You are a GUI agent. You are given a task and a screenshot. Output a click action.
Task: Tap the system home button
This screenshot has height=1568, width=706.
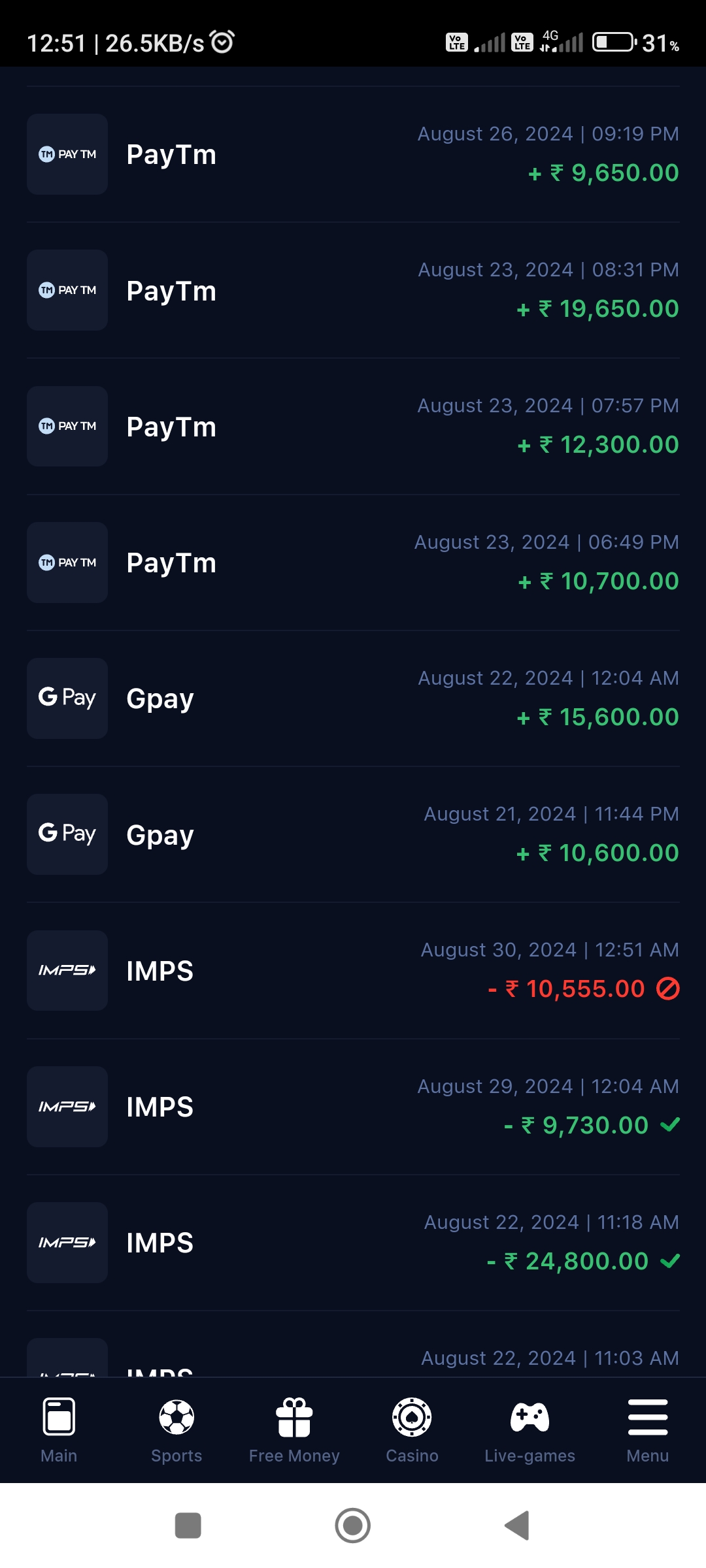click(353, 1526)
